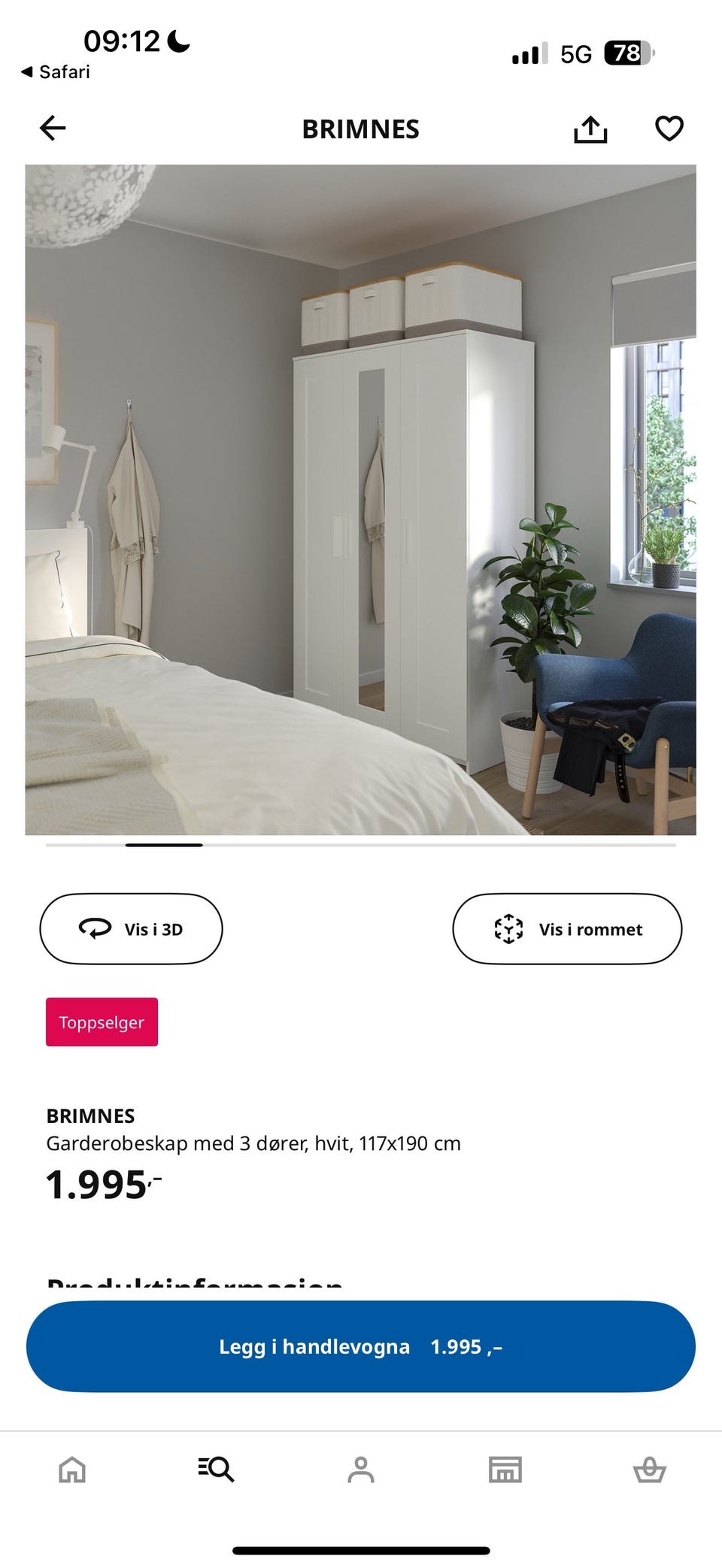Open the shopping cart icon
The image size is (722, 1568).
[650, 1470]
